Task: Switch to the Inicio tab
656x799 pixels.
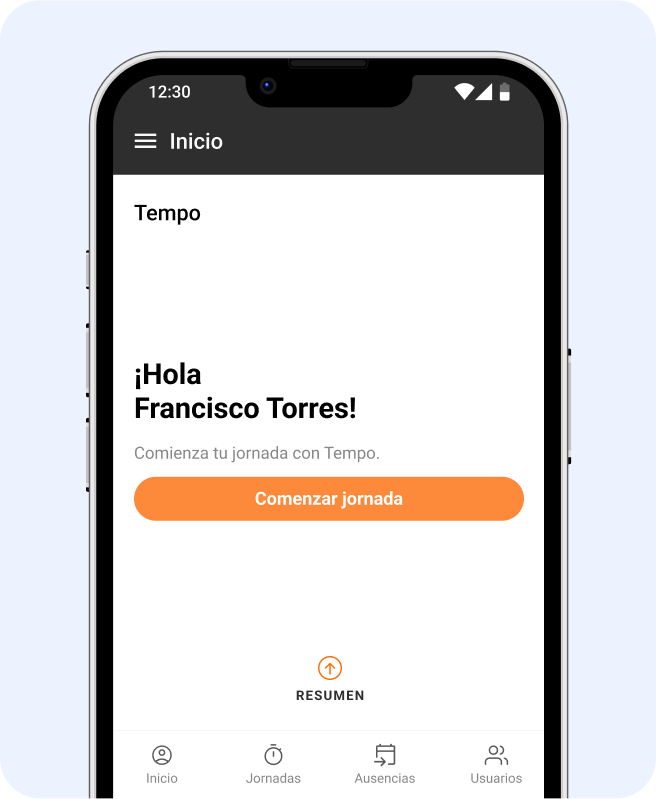Action: 162,764
